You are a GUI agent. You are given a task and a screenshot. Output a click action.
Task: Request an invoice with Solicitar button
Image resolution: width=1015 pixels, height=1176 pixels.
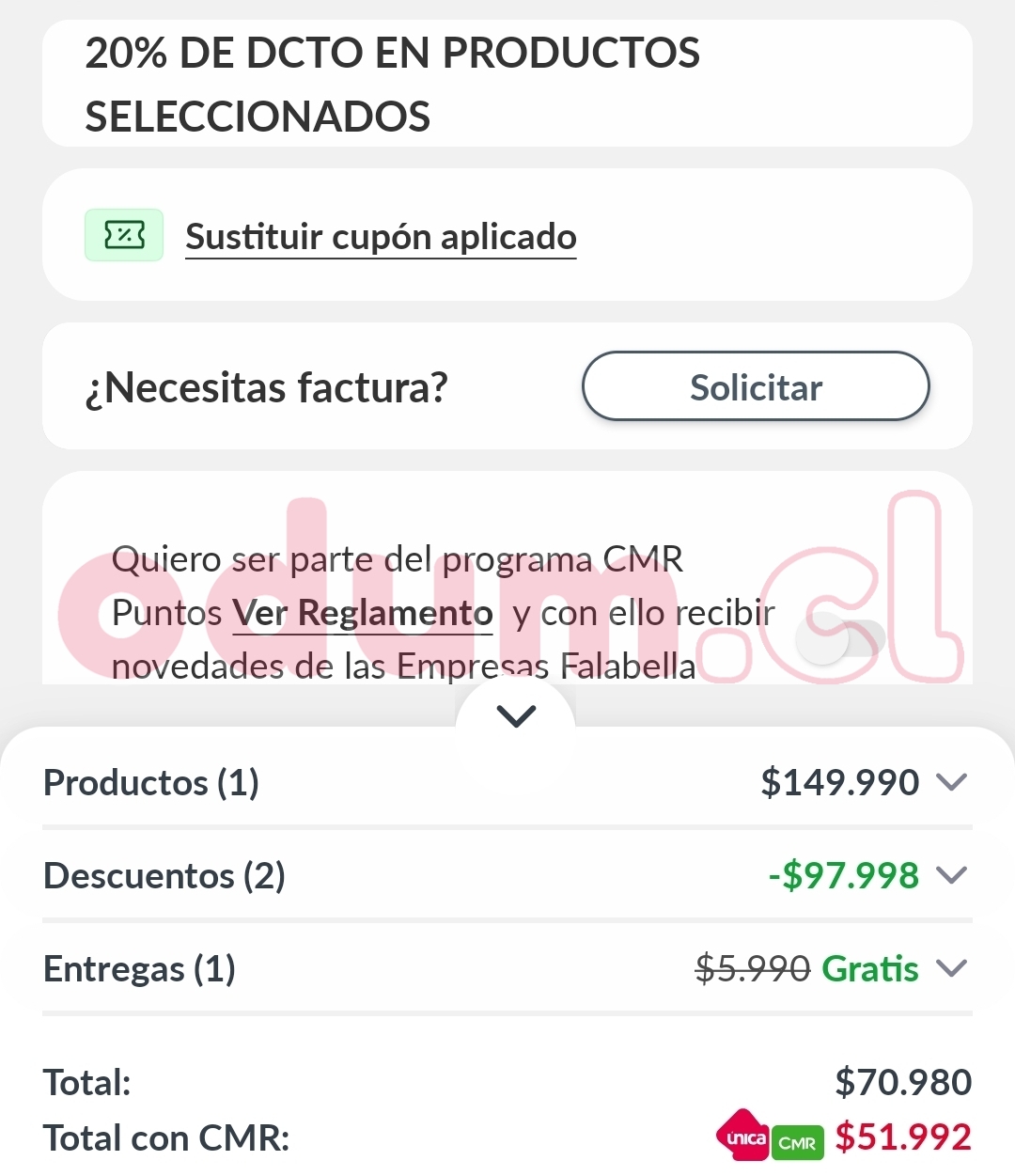(756, 386)
